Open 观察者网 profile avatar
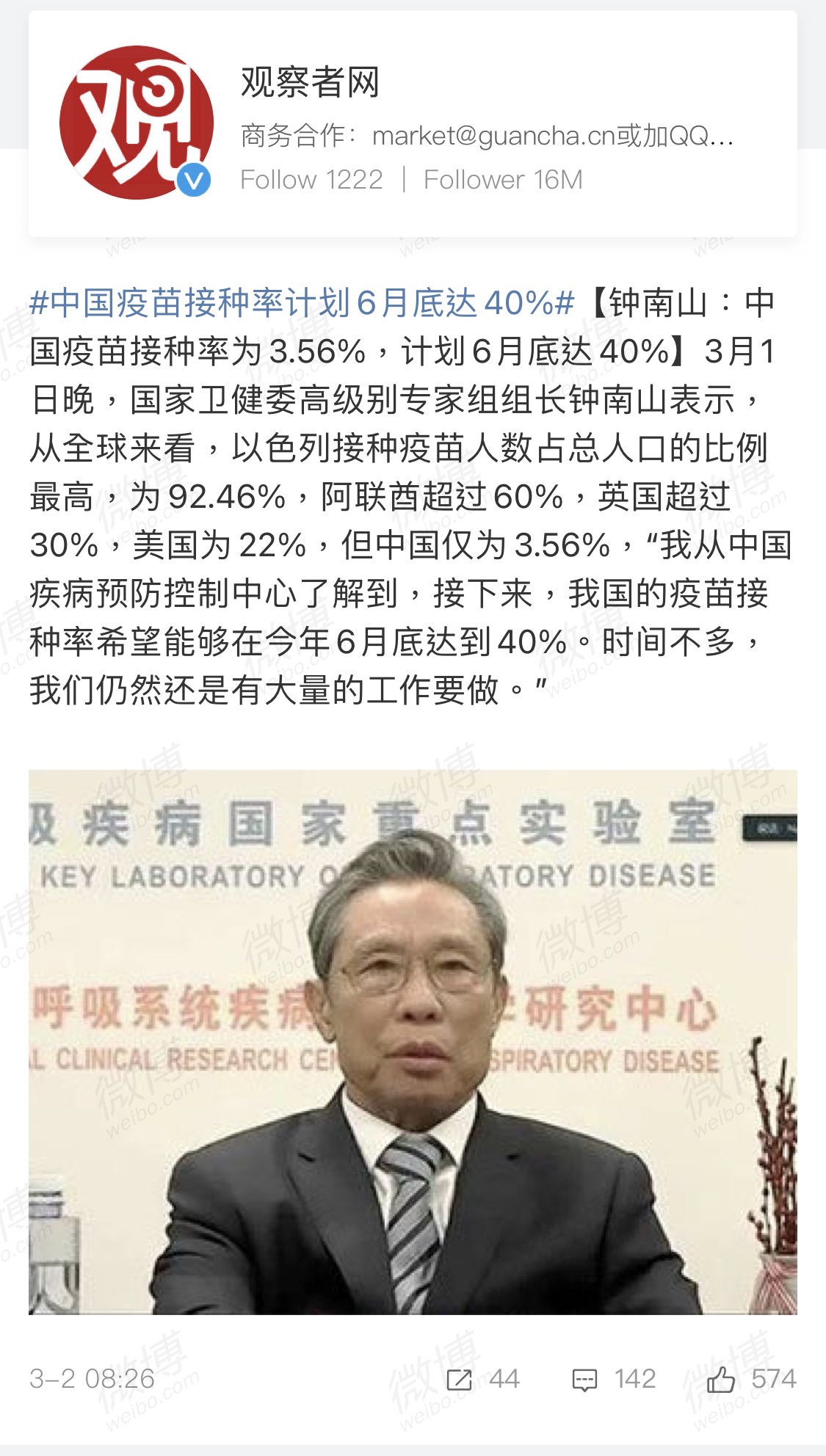The width and height of the screenshot is (826, 1456). tap(136, 123)
